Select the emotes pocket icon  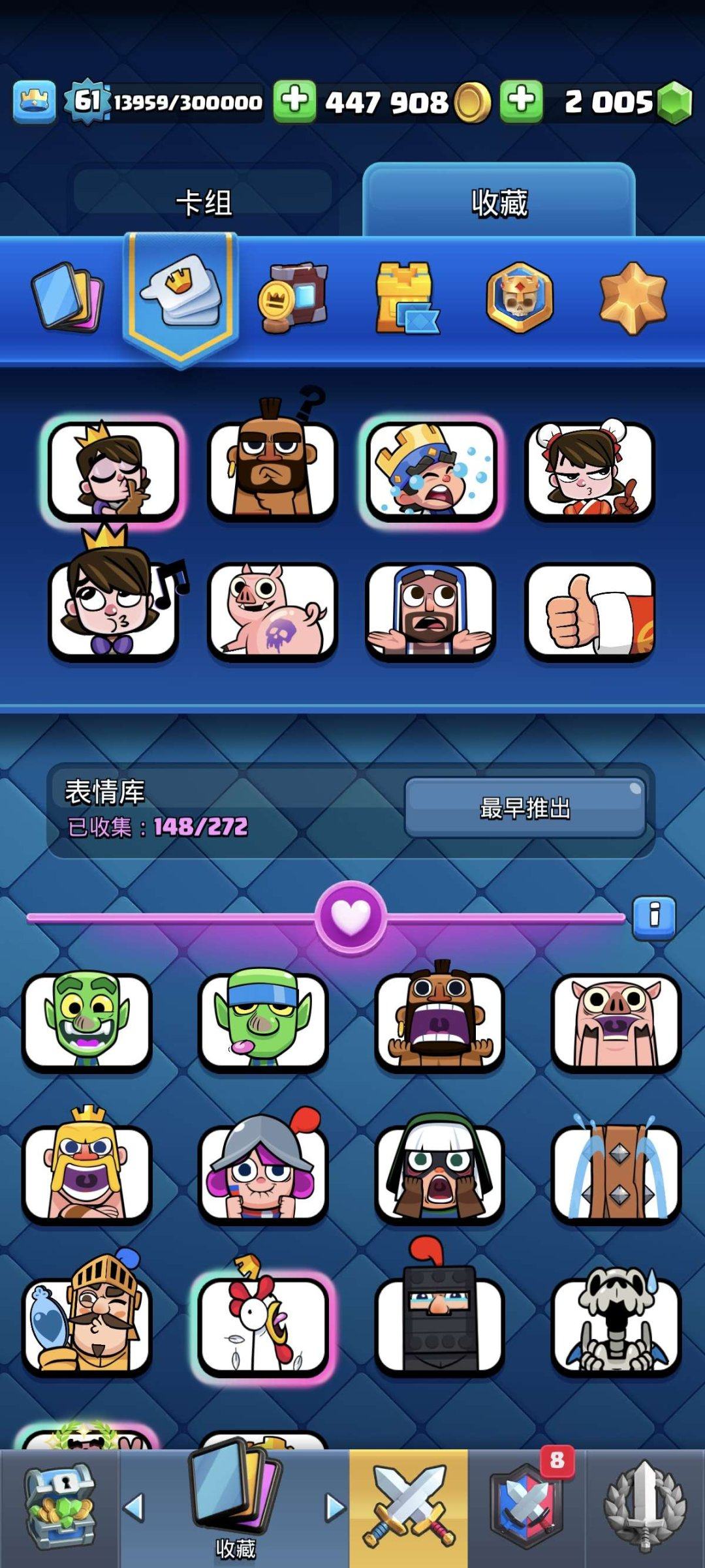point(185,296)
